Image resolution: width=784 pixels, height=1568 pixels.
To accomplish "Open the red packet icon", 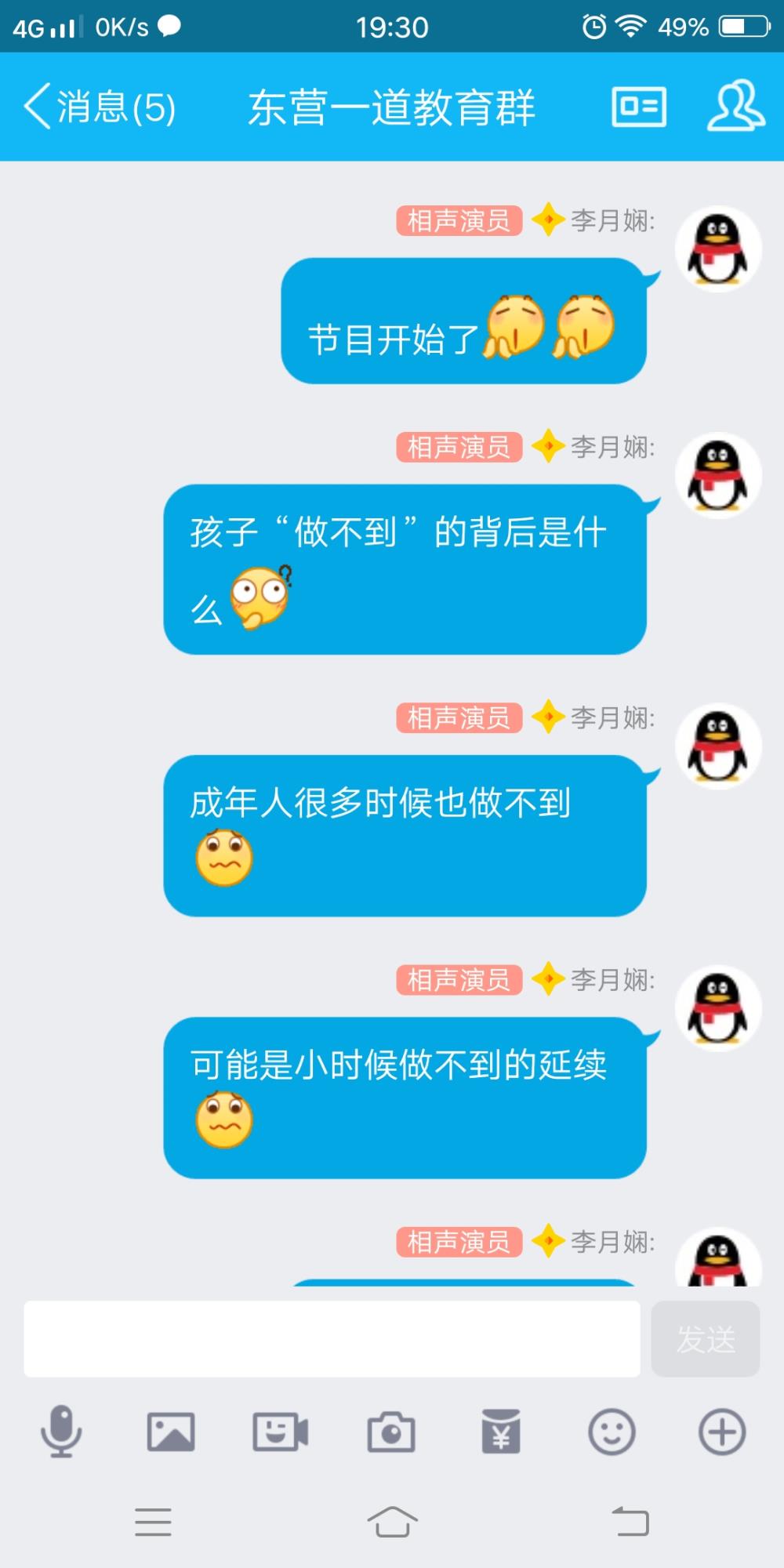I will click(x=501, y=1432).
